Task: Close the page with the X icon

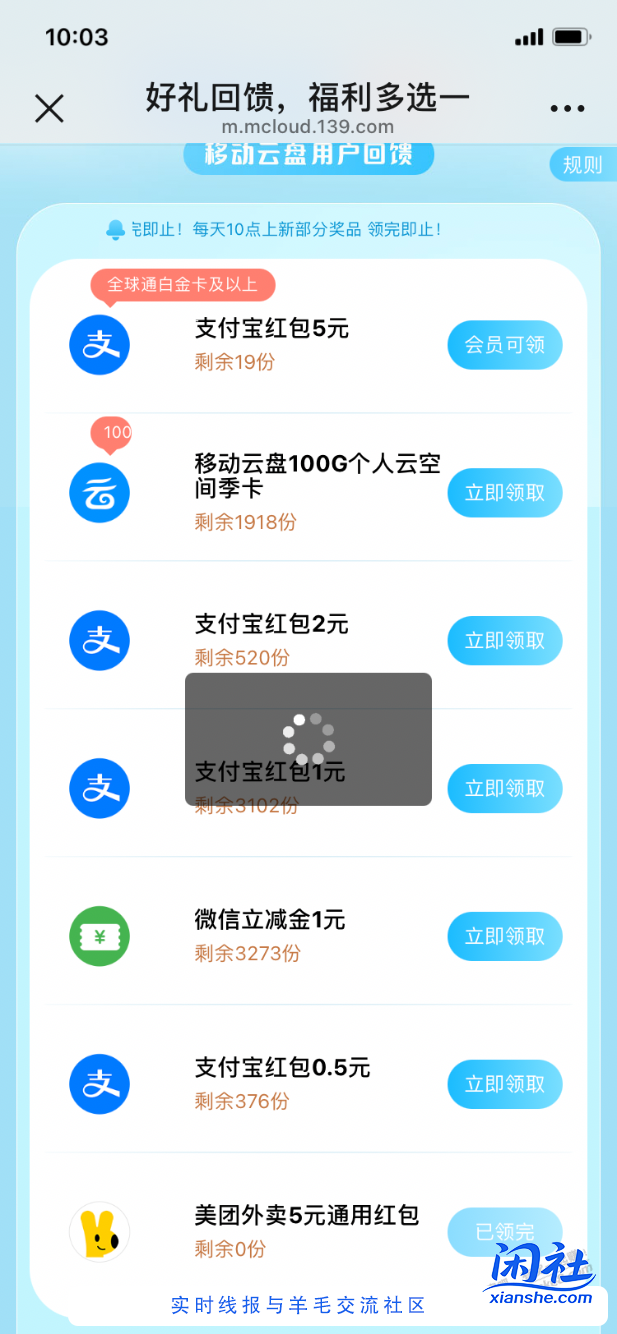Action: (x=49, y=108)
